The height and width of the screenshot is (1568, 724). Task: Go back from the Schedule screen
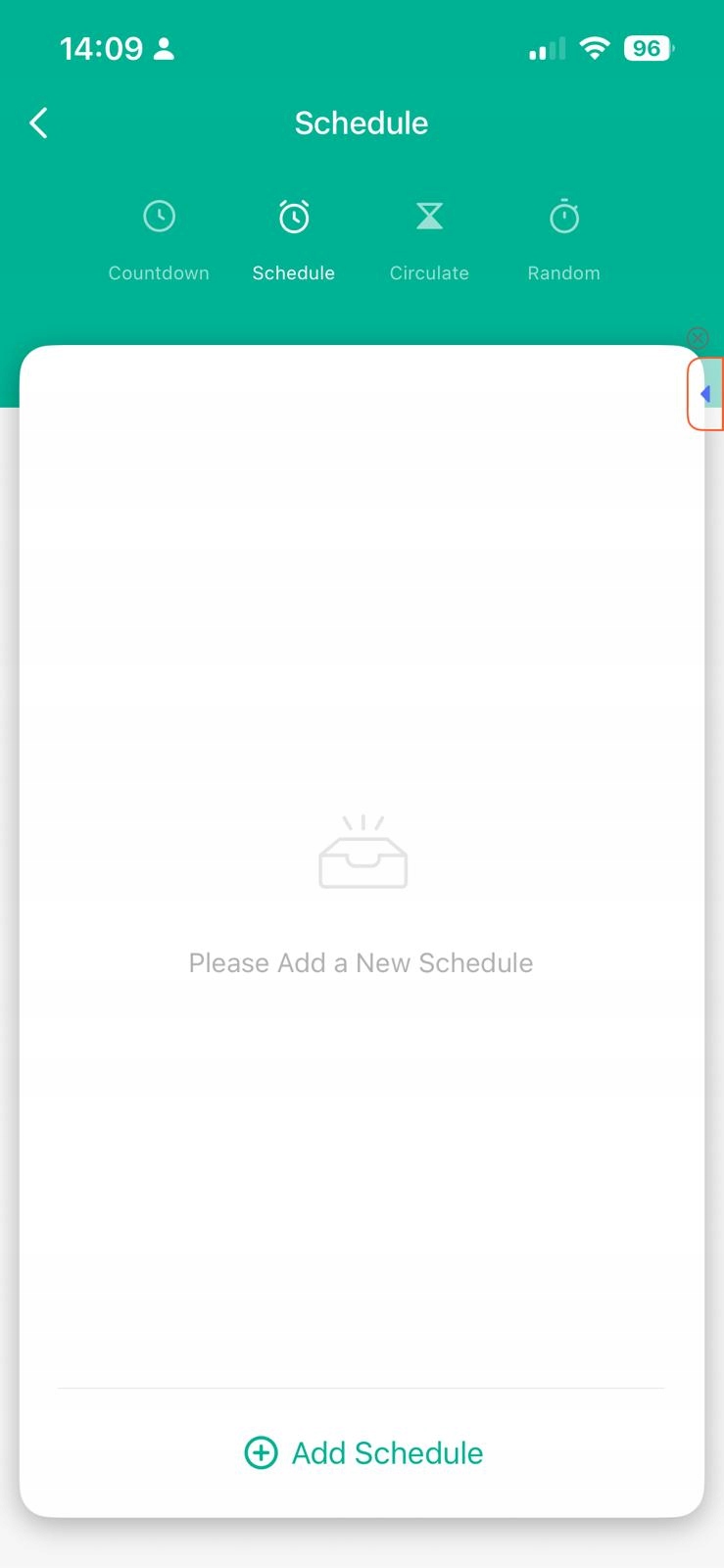[39, 123]
